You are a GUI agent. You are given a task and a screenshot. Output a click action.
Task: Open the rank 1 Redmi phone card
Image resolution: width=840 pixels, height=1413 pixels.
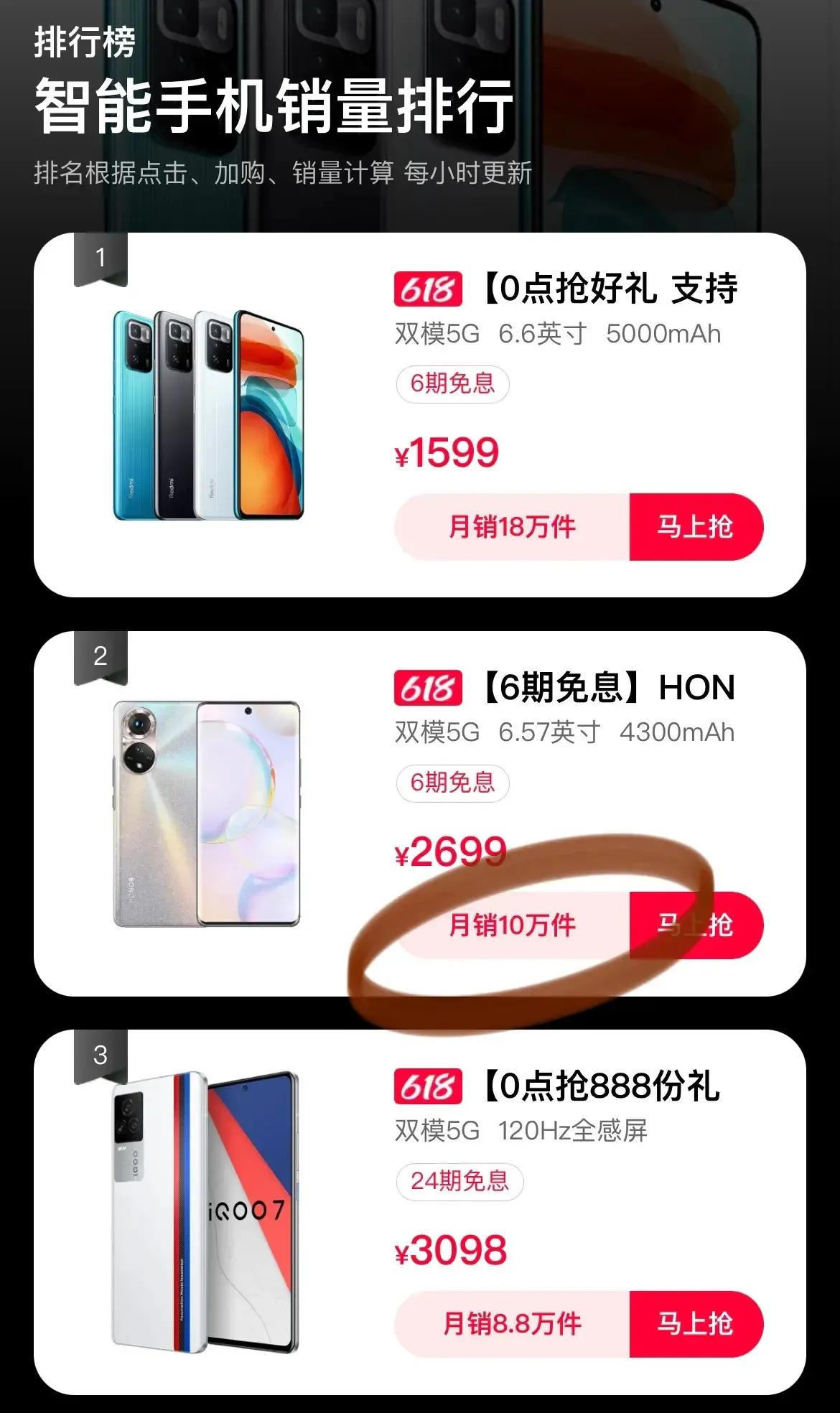(x=208, y=415)
